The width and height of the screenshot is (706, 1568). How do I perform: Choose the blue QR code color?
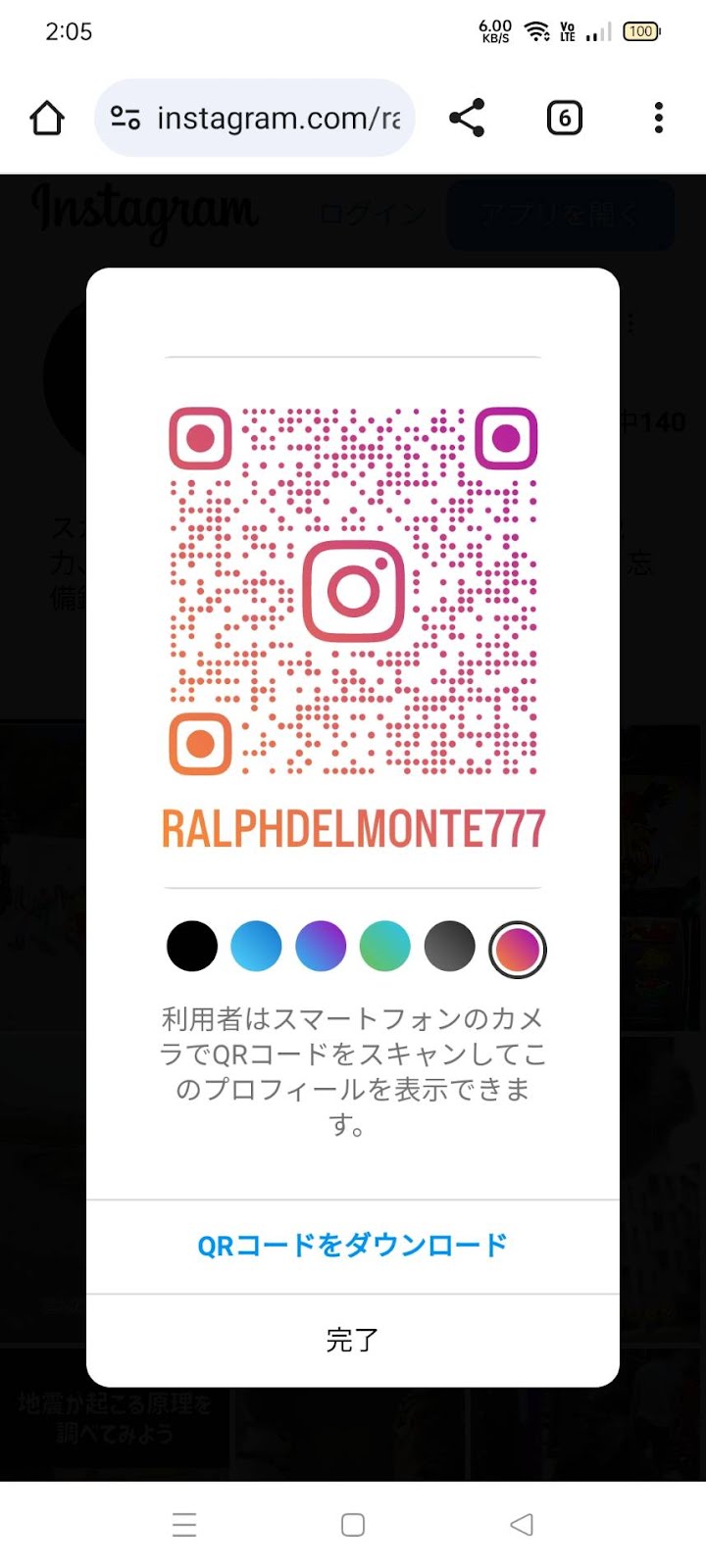point(256,946)
